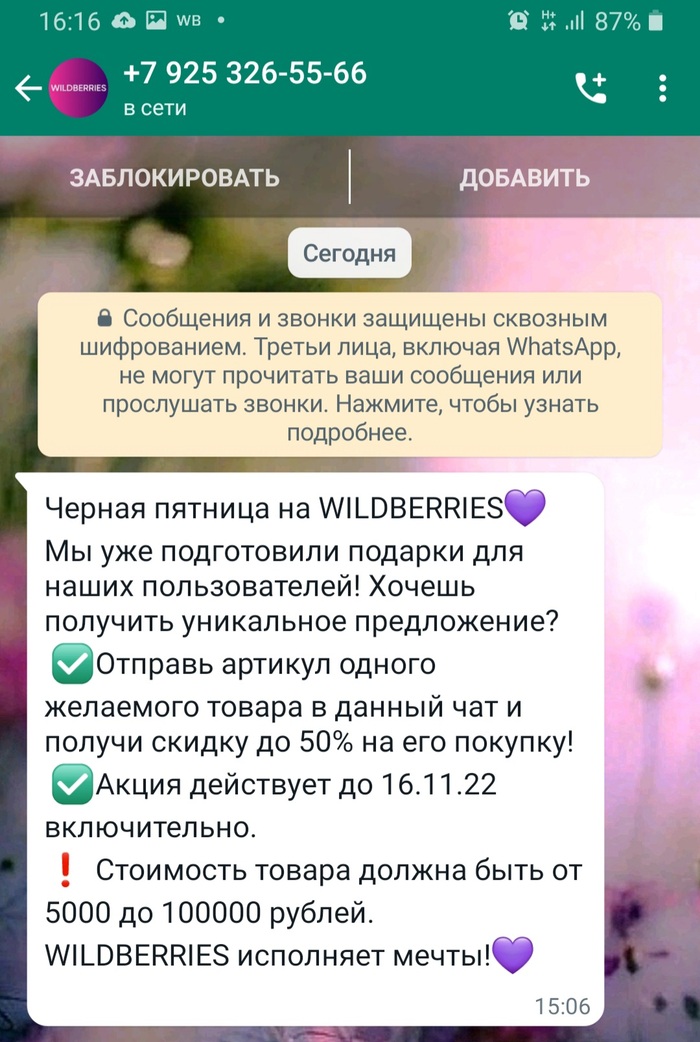Add the number via ДОБАВИТЬ
This screenshot has width=700, height=1042.
click(x=524, y=179)
